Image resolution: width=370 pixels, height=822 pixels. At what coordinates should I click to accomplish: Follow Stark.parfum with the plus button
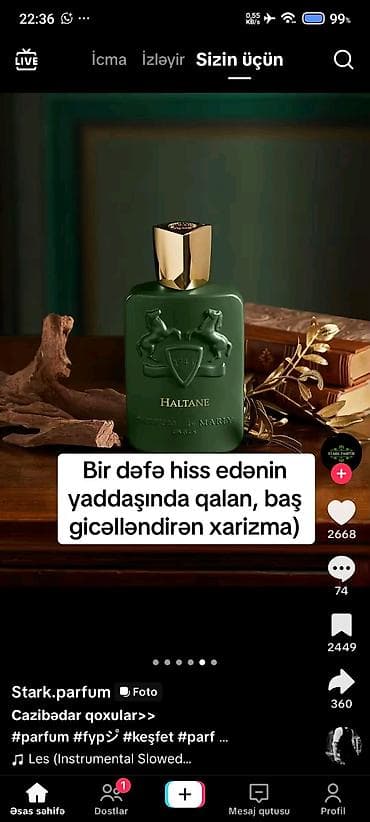[341, 474]
